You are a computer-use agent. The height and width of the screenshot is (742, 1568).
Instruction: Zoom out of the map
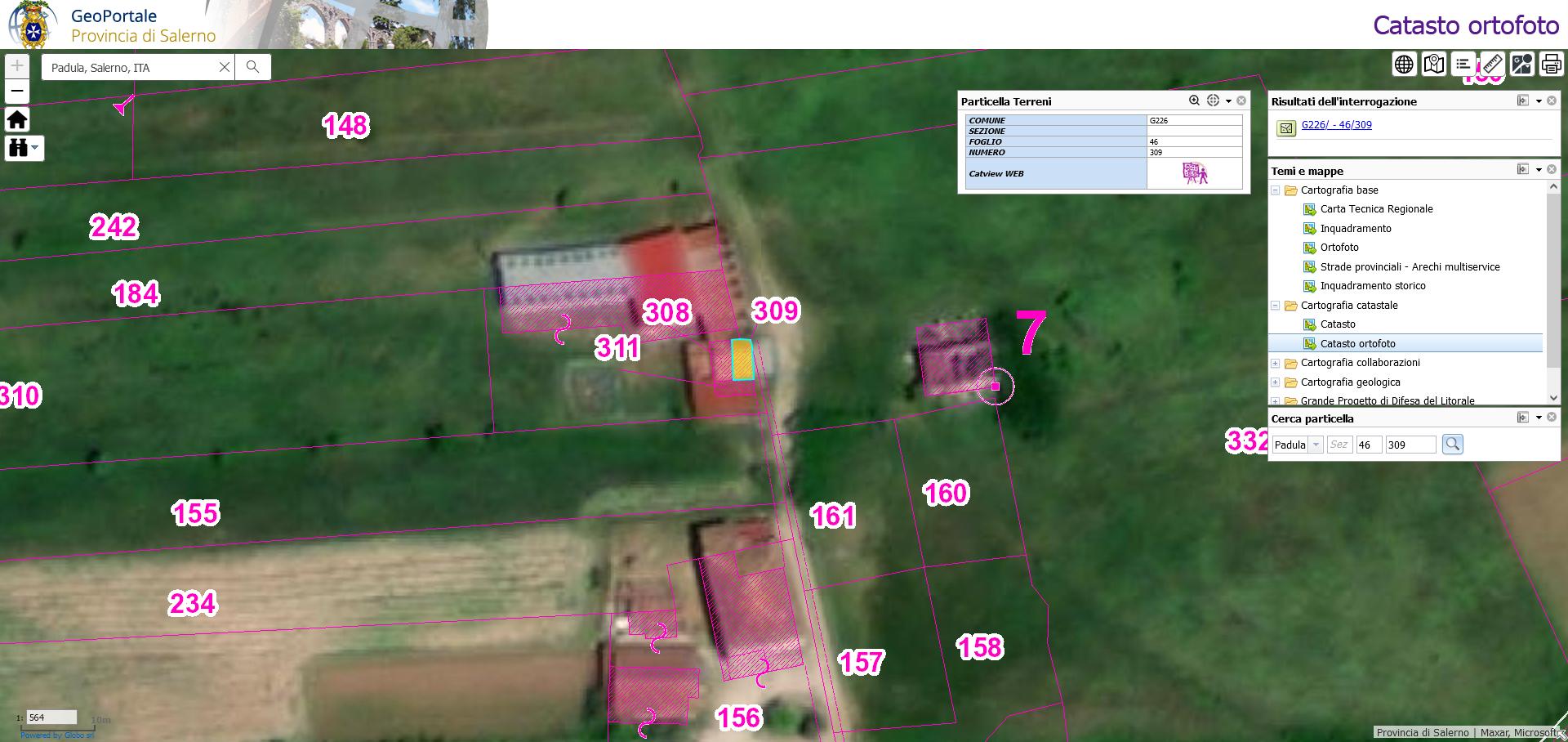click(x=17, y=91)
